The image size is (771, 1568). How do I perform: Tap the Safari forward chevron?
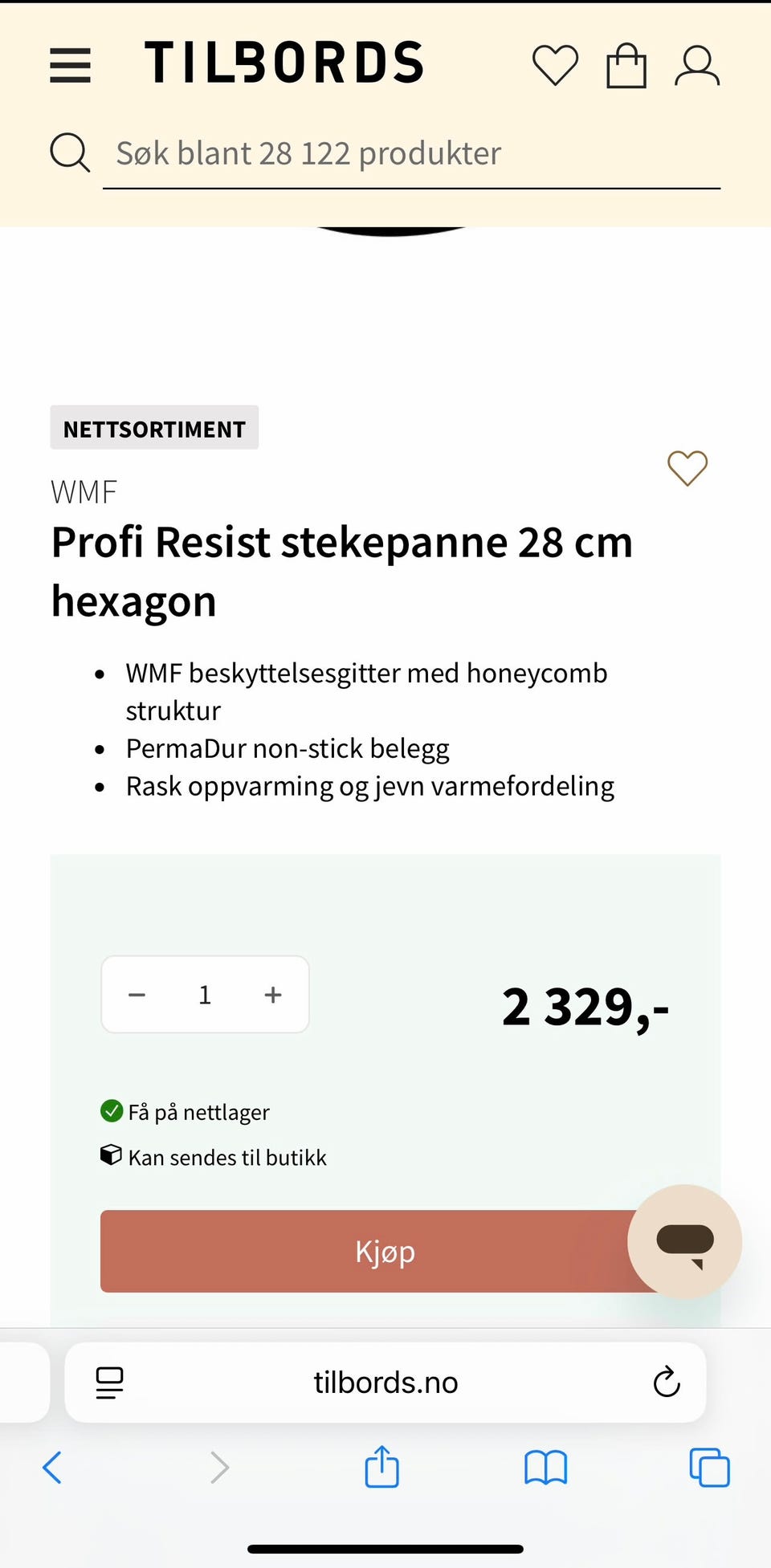pyautogui.click(x=218, y=1467)
